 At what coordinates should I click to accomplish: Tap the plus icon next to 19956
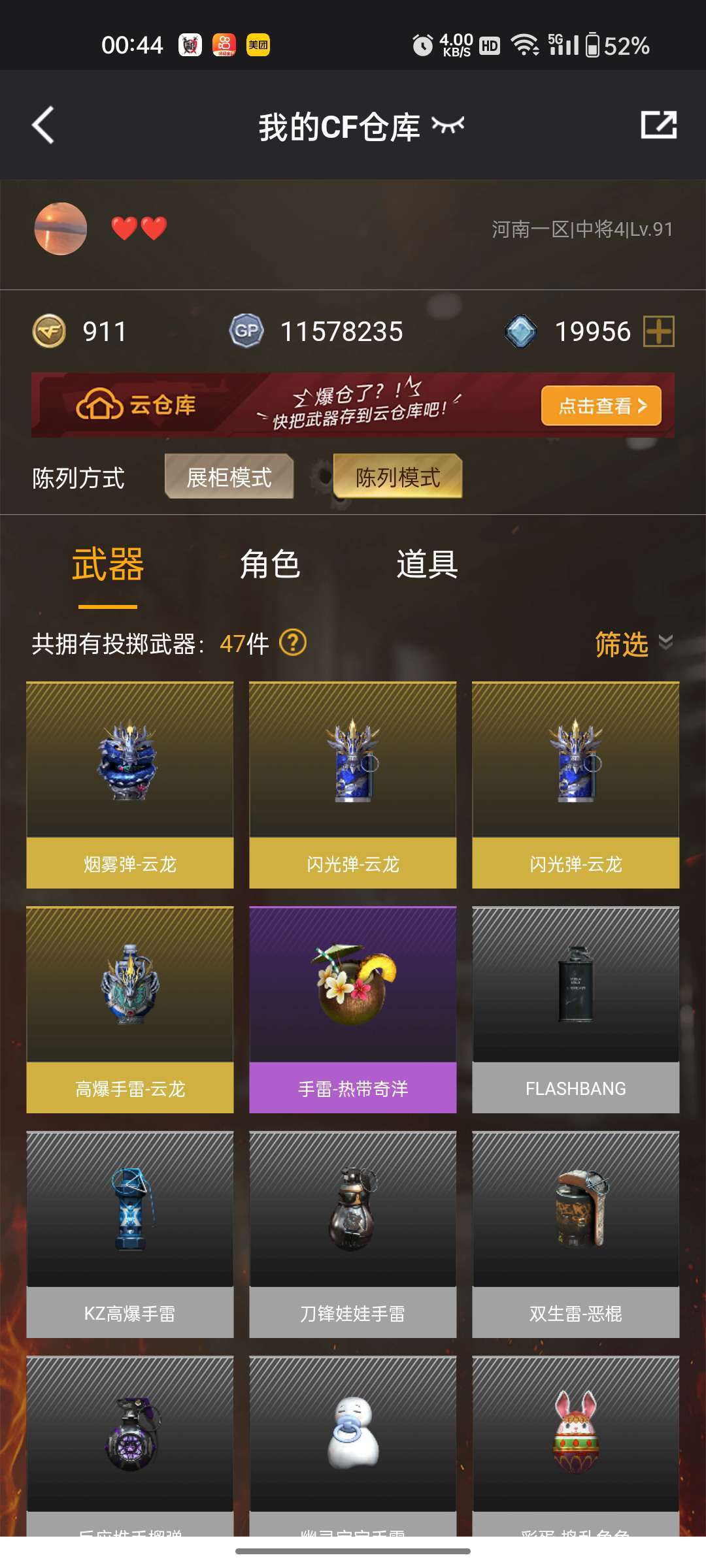659,331
